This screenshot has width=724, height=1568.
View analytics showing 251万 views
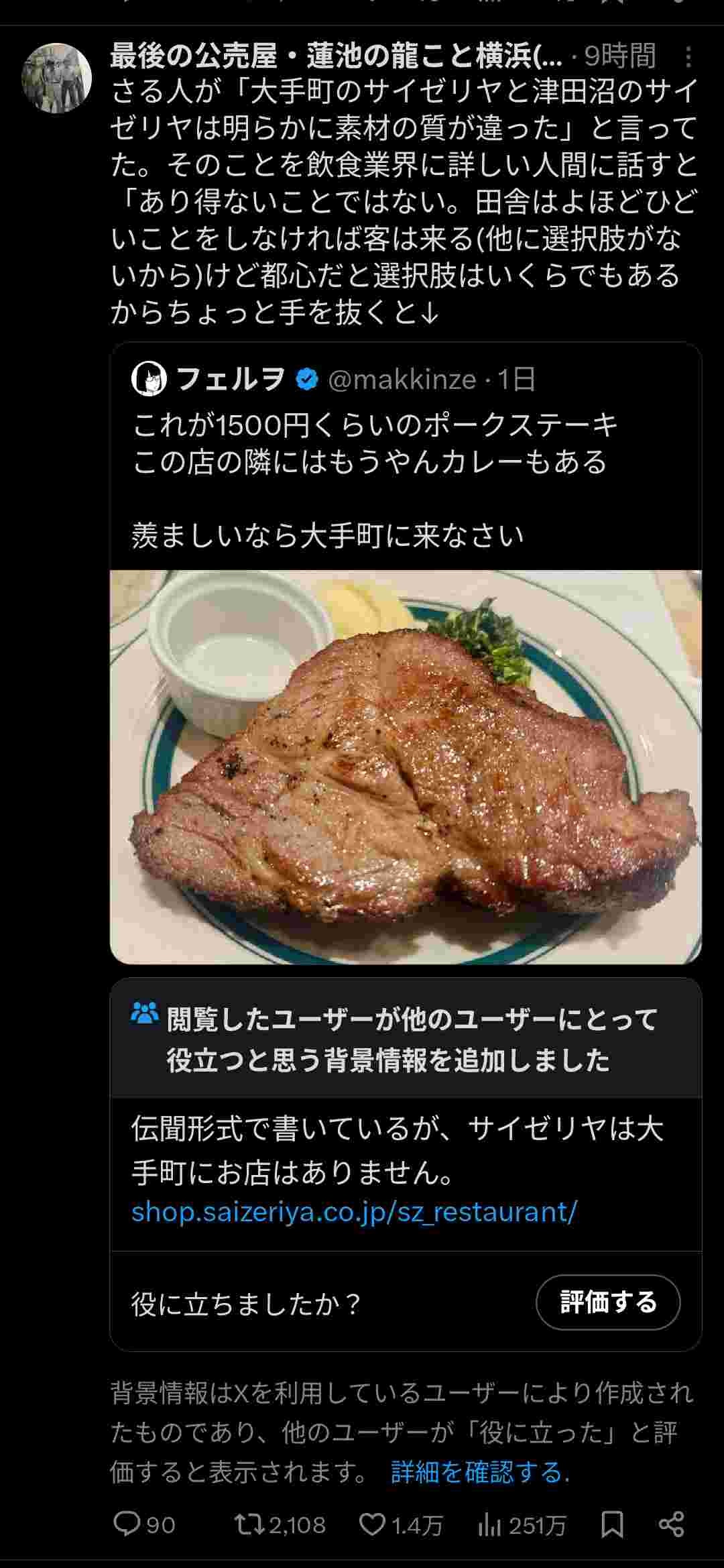[489, 1524]
